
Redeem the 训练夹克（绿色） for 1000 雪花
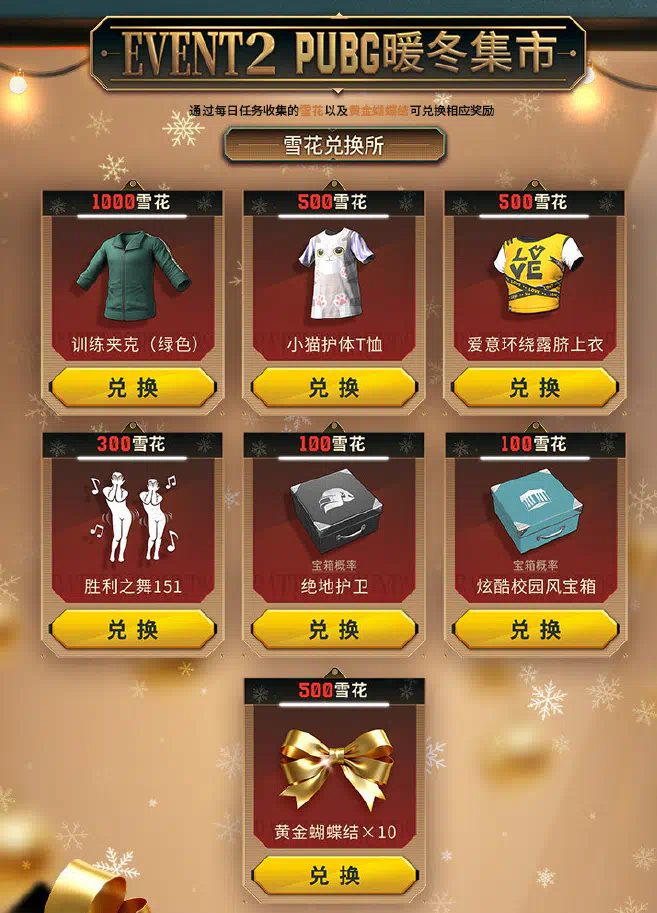pos(132,388)
